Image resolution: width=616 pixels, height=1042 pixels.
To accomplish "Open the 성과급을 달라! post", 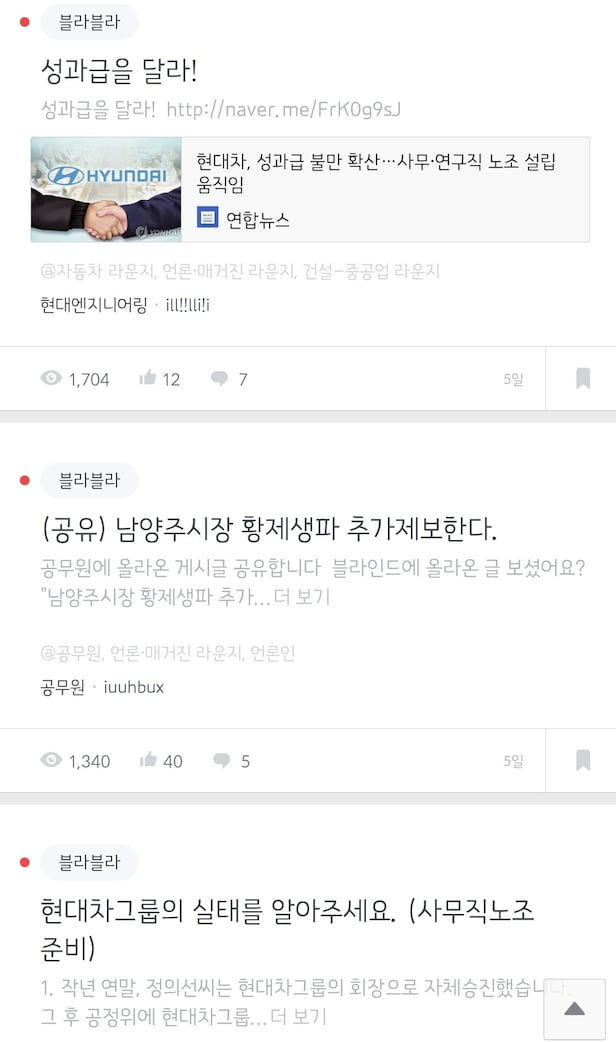I will (118, 72).
